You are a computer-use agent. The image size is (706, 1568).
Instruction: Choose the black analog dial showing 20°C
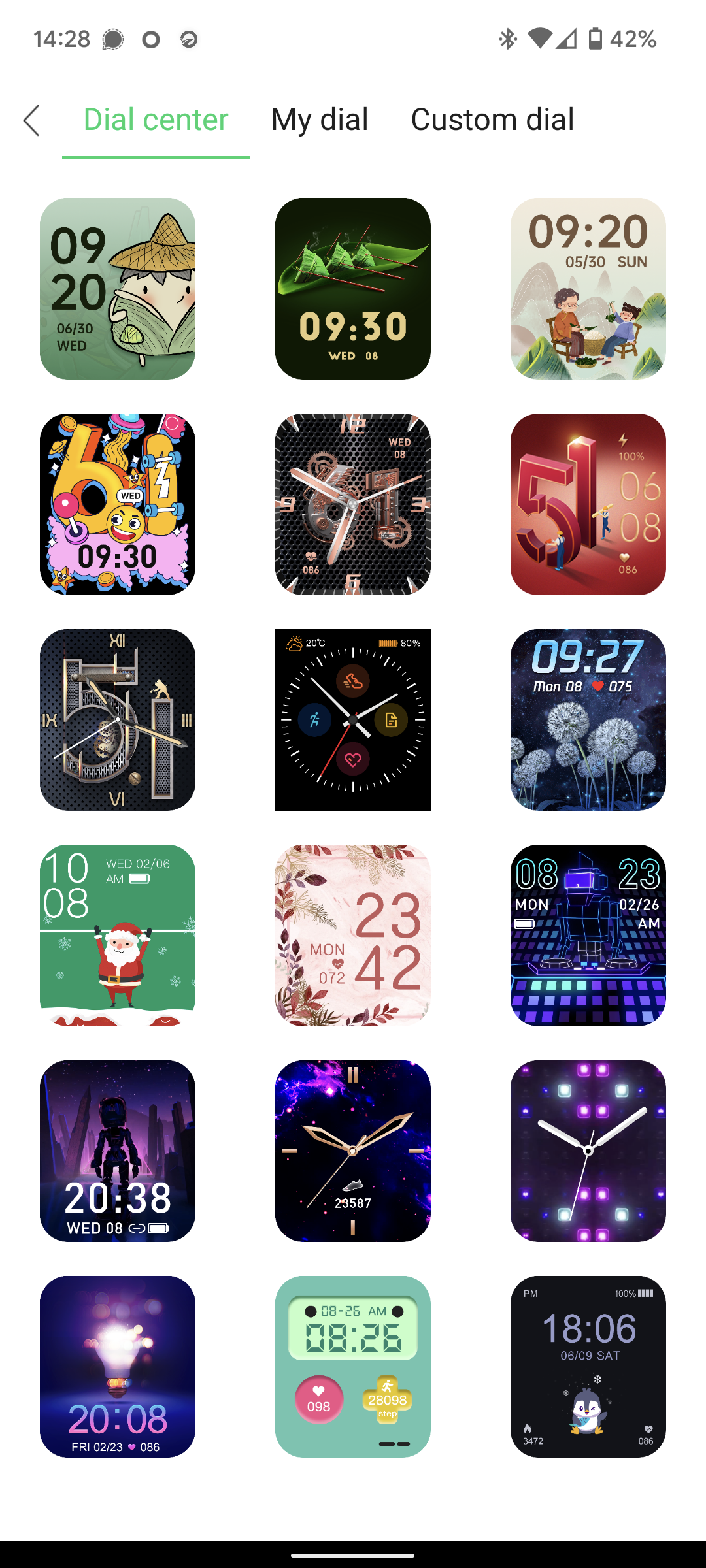click(x=353, y=720)
